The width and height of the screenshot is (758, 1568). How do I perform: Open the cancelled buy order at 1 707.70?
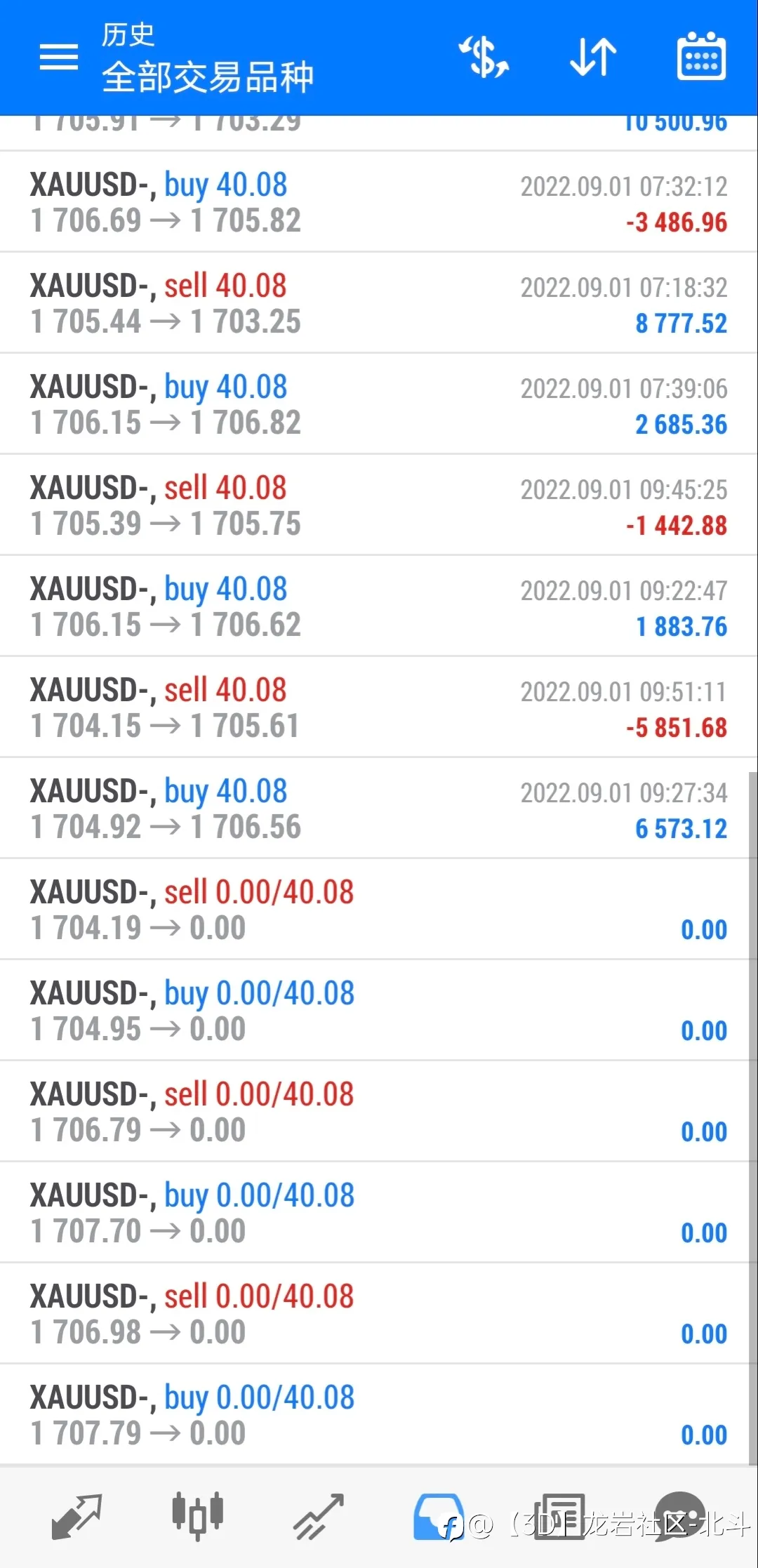coord(379,1213)
